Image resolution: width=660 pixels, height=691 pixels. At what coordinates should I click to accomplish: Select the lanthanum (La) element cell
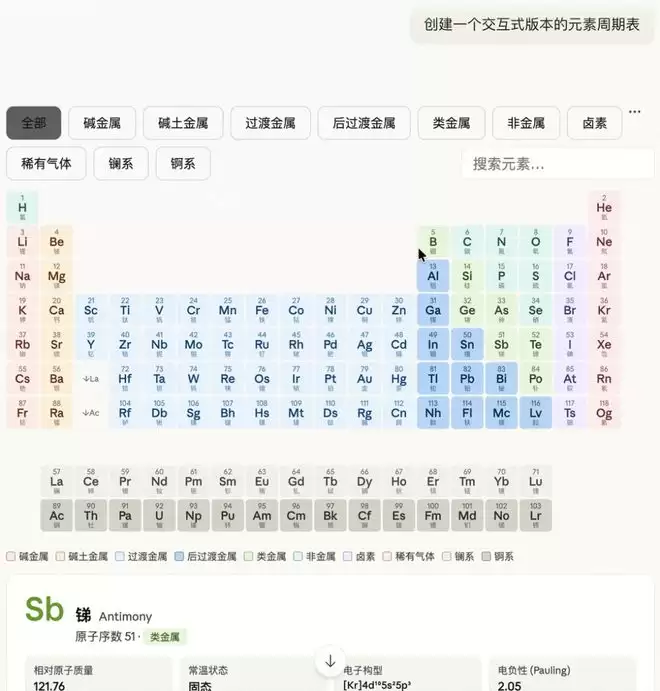(x=57, y=481)
